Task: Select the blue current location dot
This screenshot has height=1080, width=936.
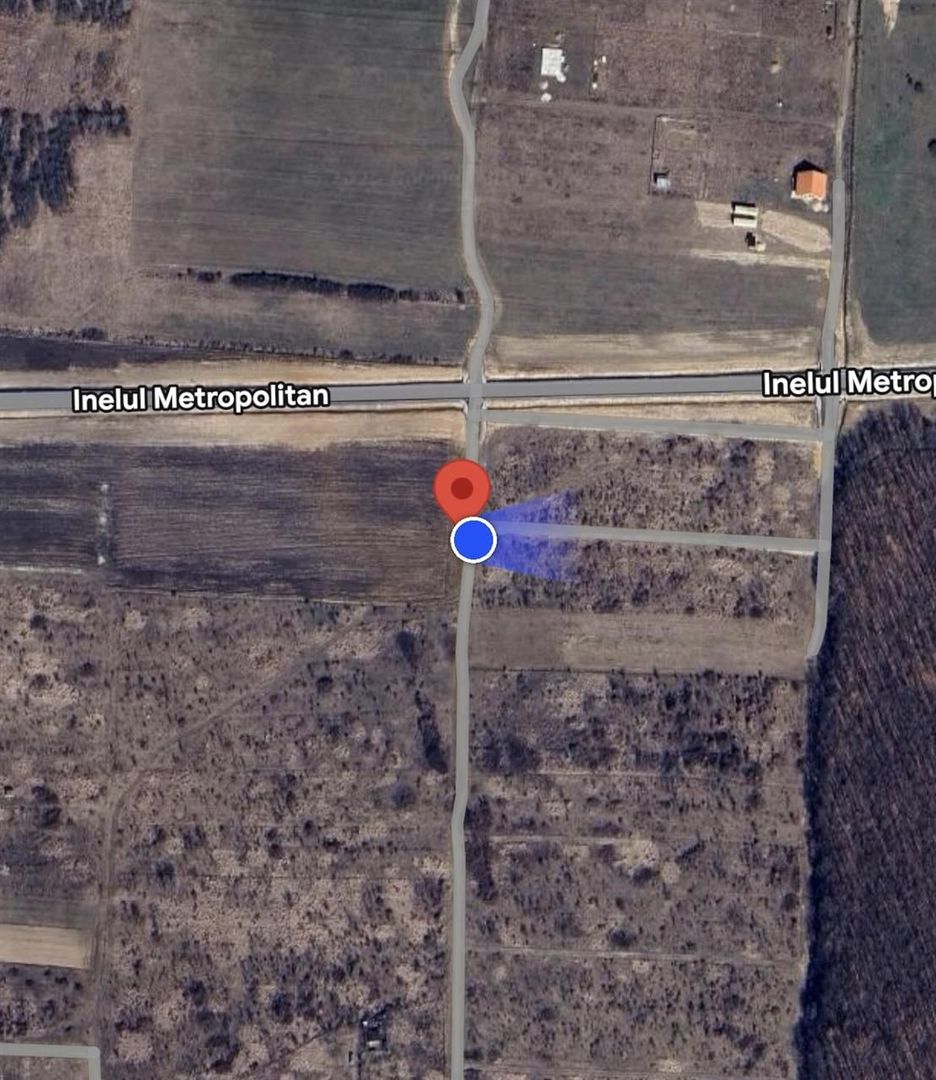Action: point(474,540)
